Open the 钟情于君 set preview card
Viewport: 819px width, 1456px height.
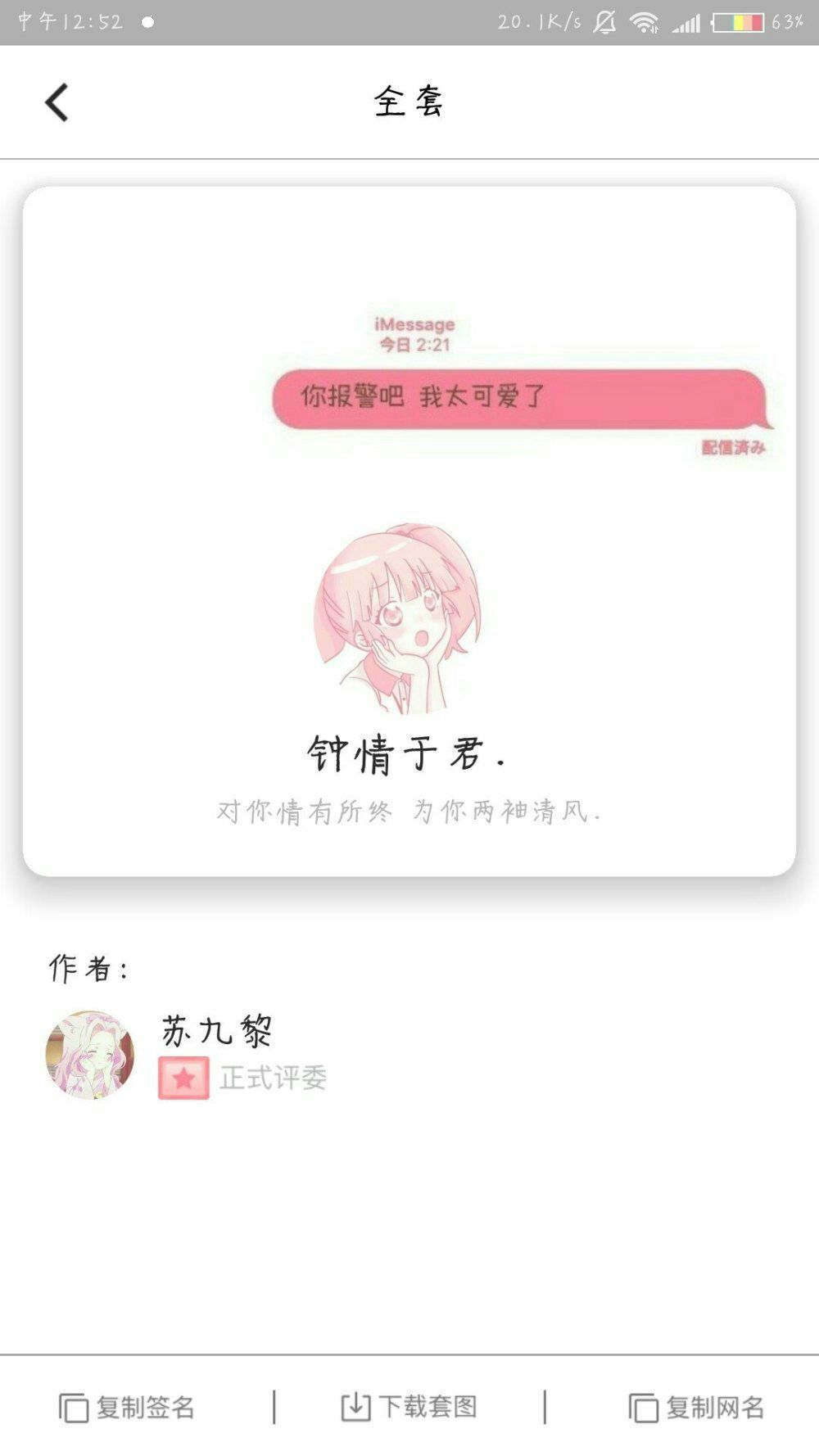coord(409,531)
